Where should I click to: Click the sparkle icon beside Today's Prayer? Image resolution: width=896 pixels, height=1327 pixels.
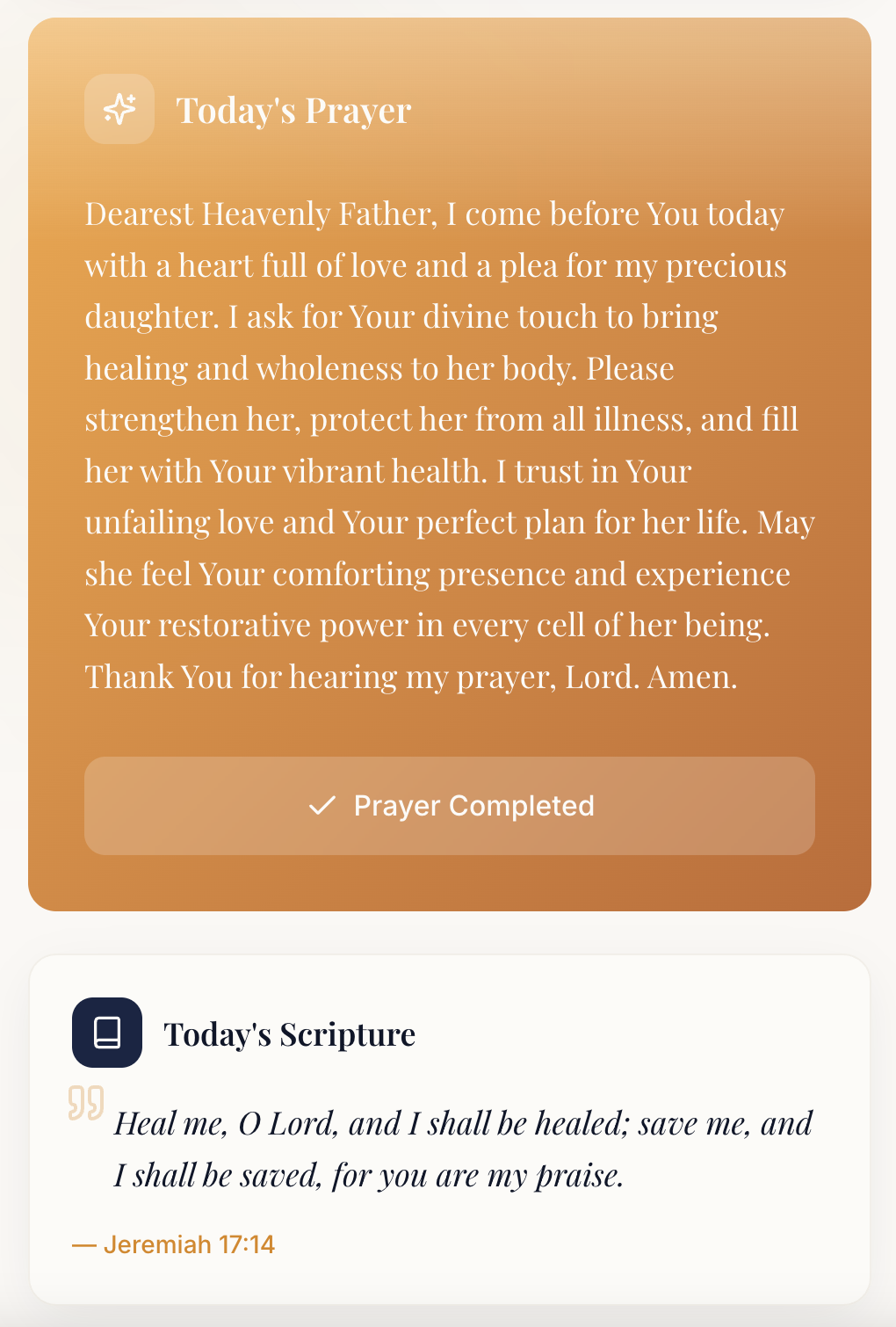(119, 109)
